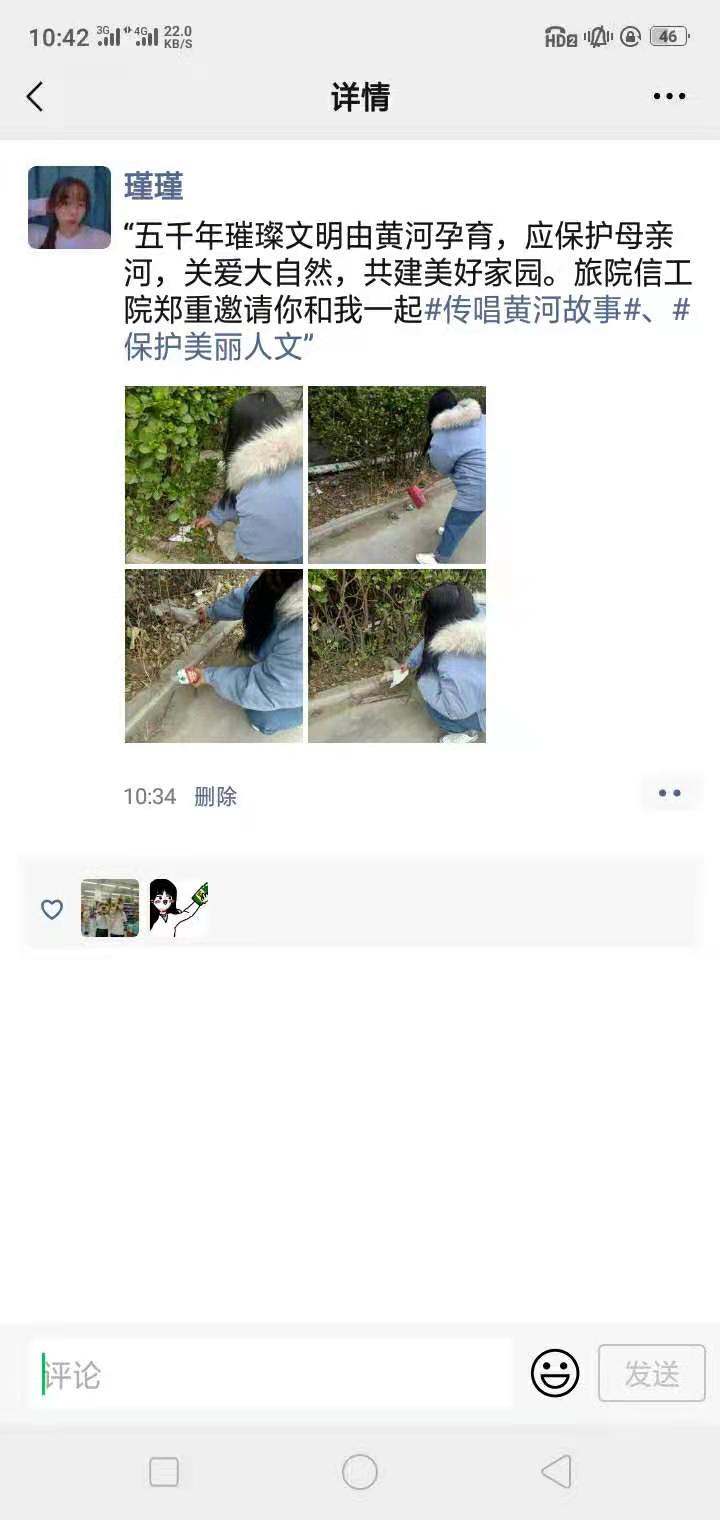
Task: Open the emoji picker
Action: click(555, 1373)
